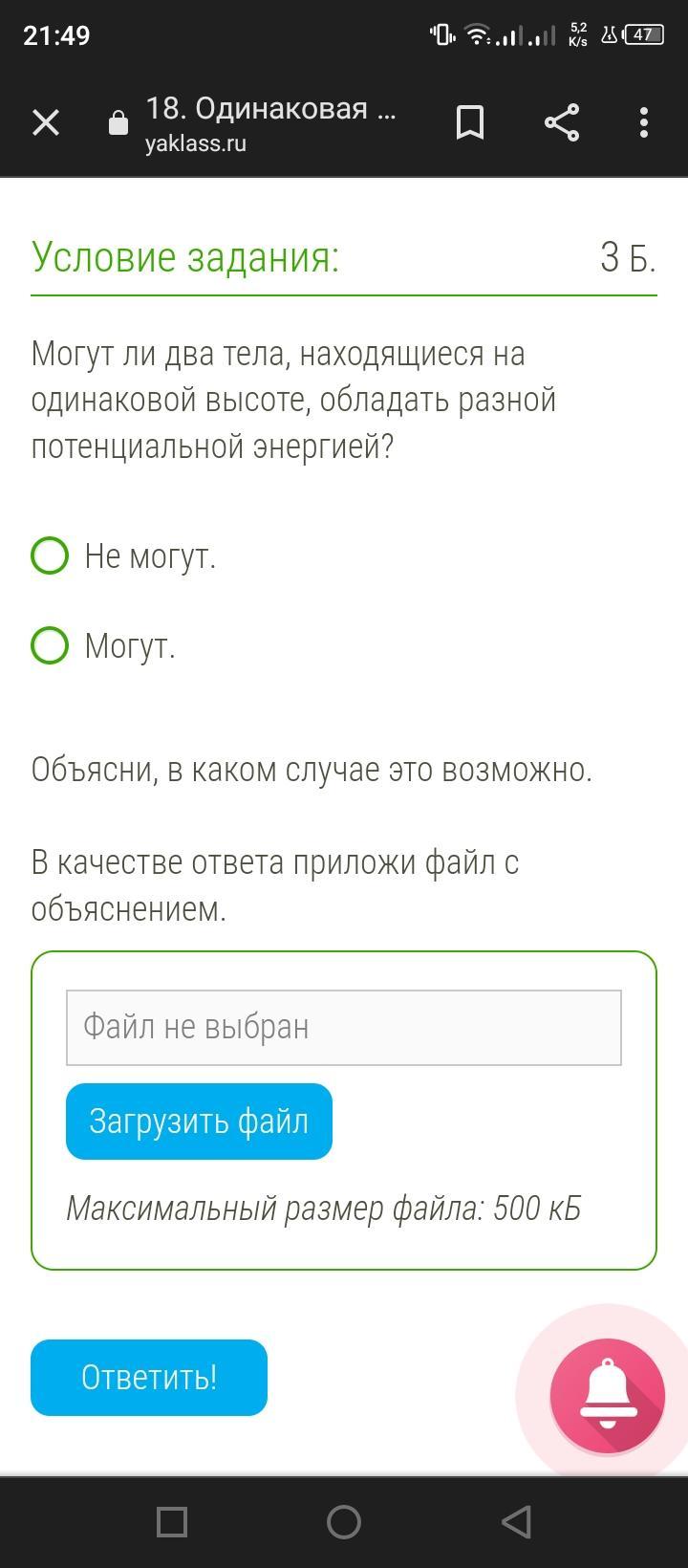The width and height of the screenshot is (688, 1568).
Task: Go back with system navigation button
Action: [516, 1521]
